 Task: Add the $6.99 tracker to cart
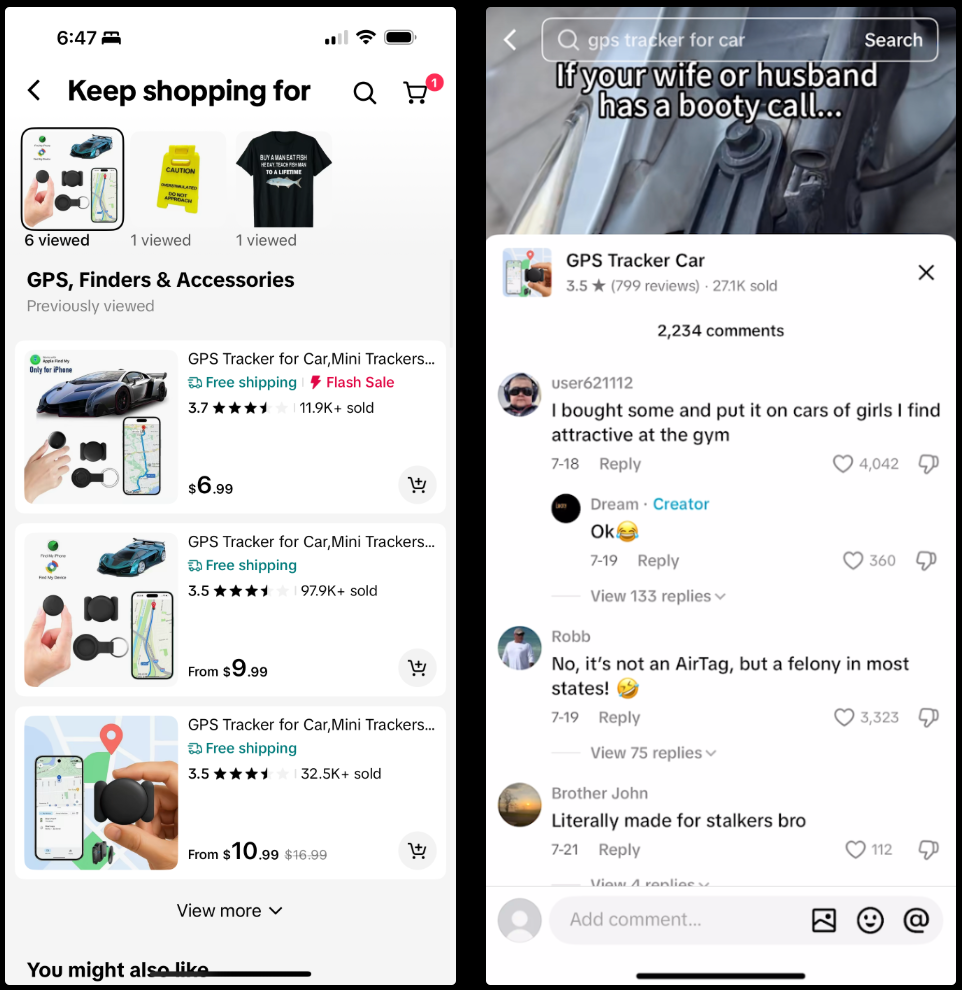click(x=417, y=485)
